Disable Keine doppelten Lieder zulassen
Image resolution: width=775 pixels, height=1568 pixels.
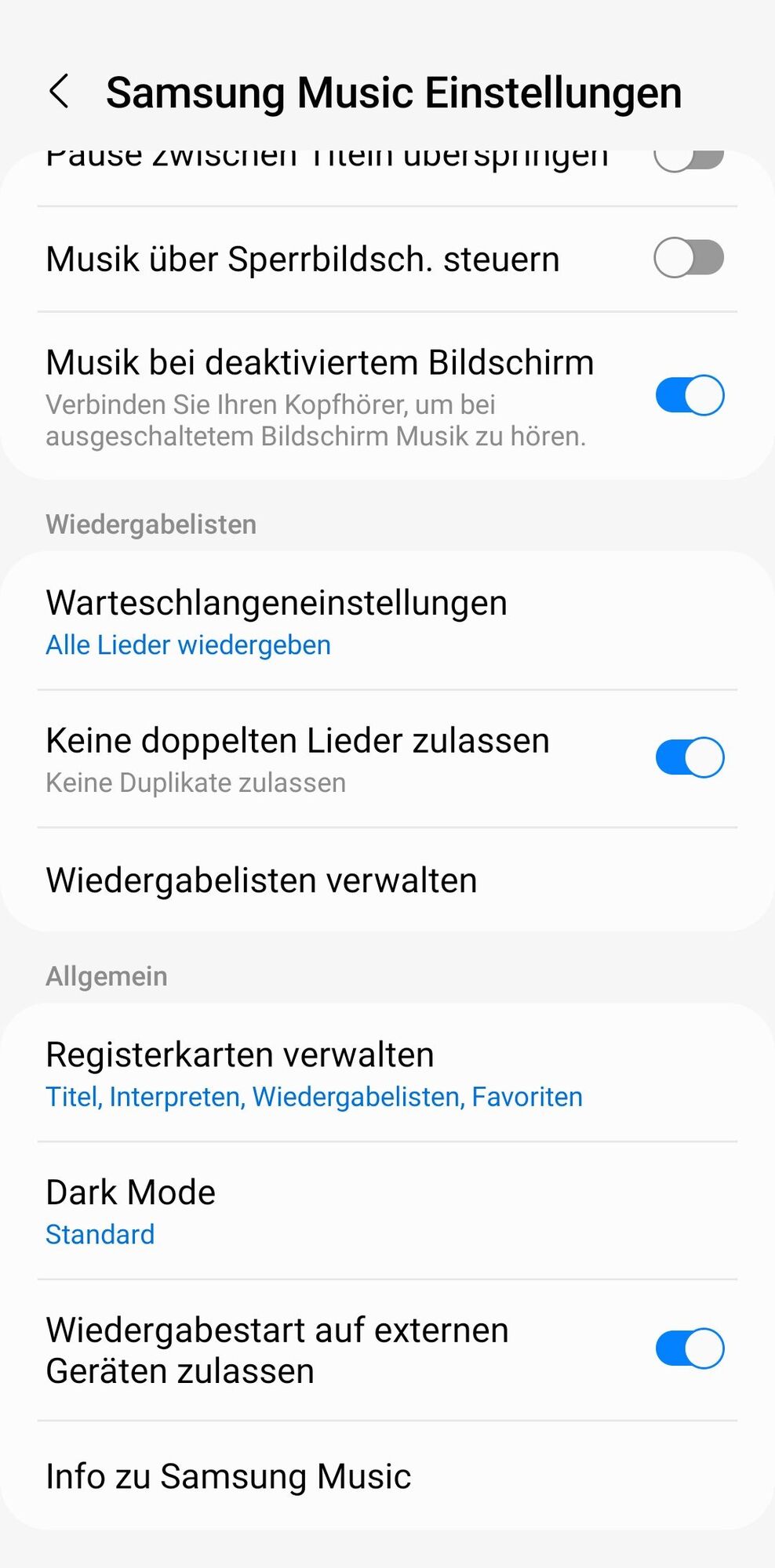point(689,757)
